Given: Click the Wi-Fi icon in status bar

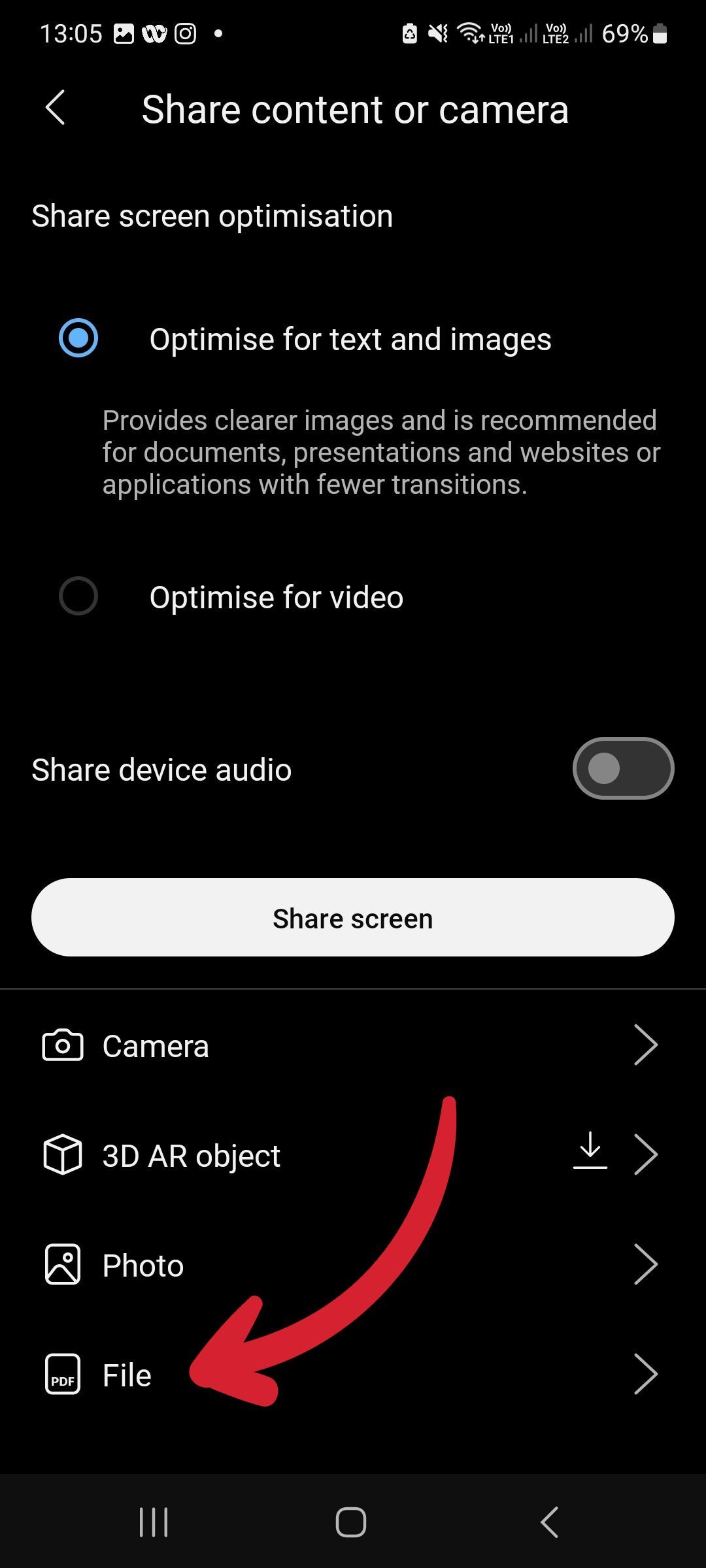Looking at the screenshot, I should [x=469, y=31].
